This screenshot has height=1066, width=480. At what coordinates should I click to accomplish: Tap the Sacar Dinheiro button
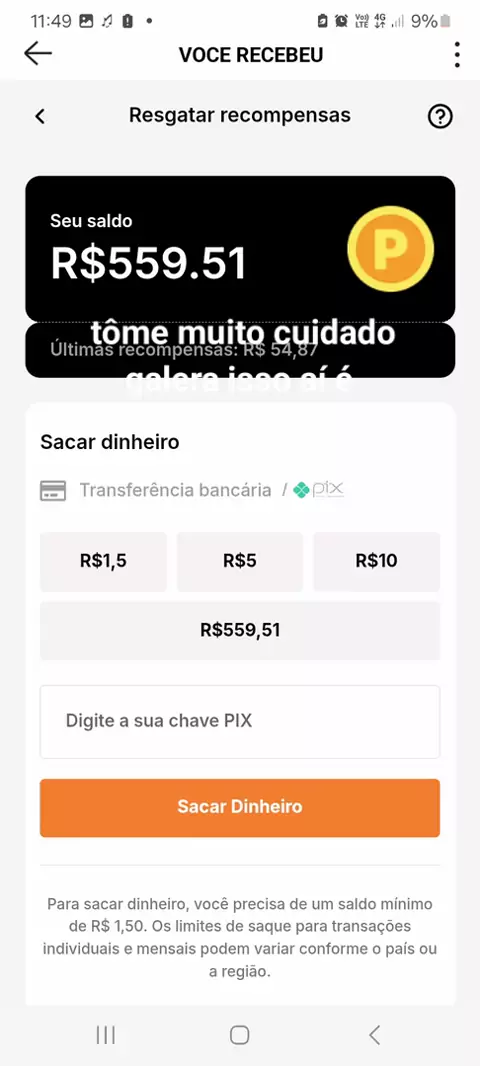click(x=240, y=808)
